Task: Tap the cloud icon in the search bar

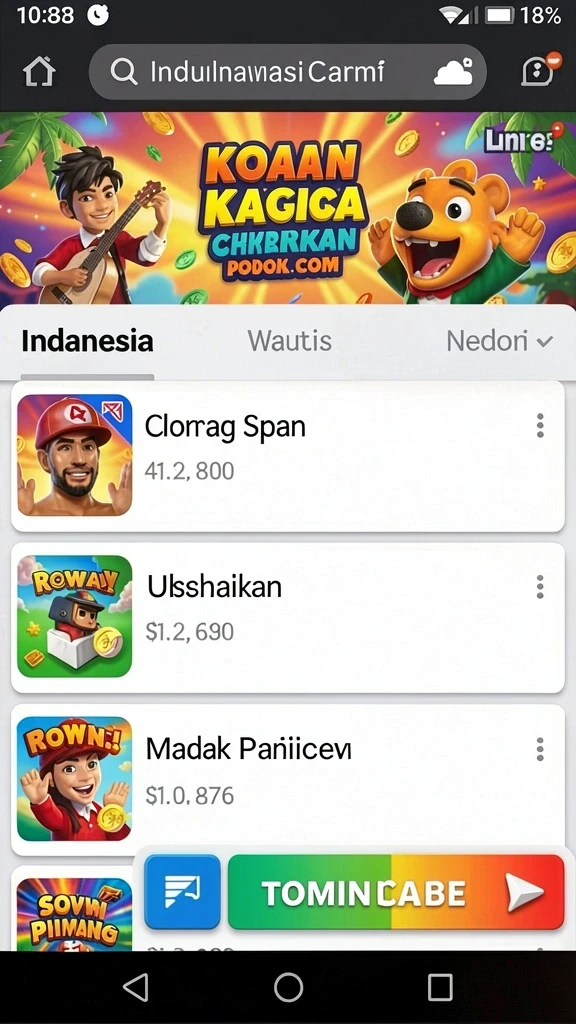Action: [x=453, y=72]
